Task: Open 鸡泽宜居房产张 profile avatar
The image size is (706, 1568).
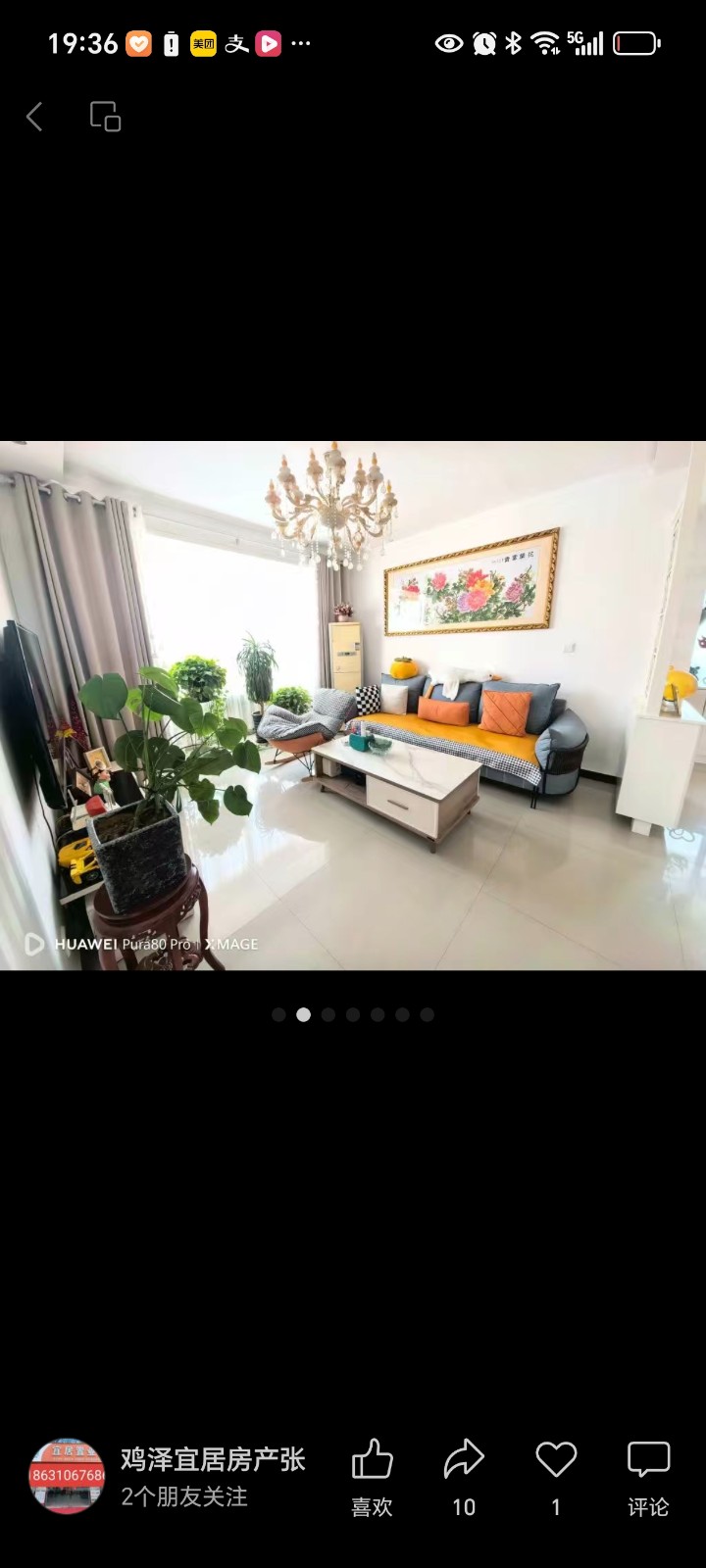Action: [67, 1476]
